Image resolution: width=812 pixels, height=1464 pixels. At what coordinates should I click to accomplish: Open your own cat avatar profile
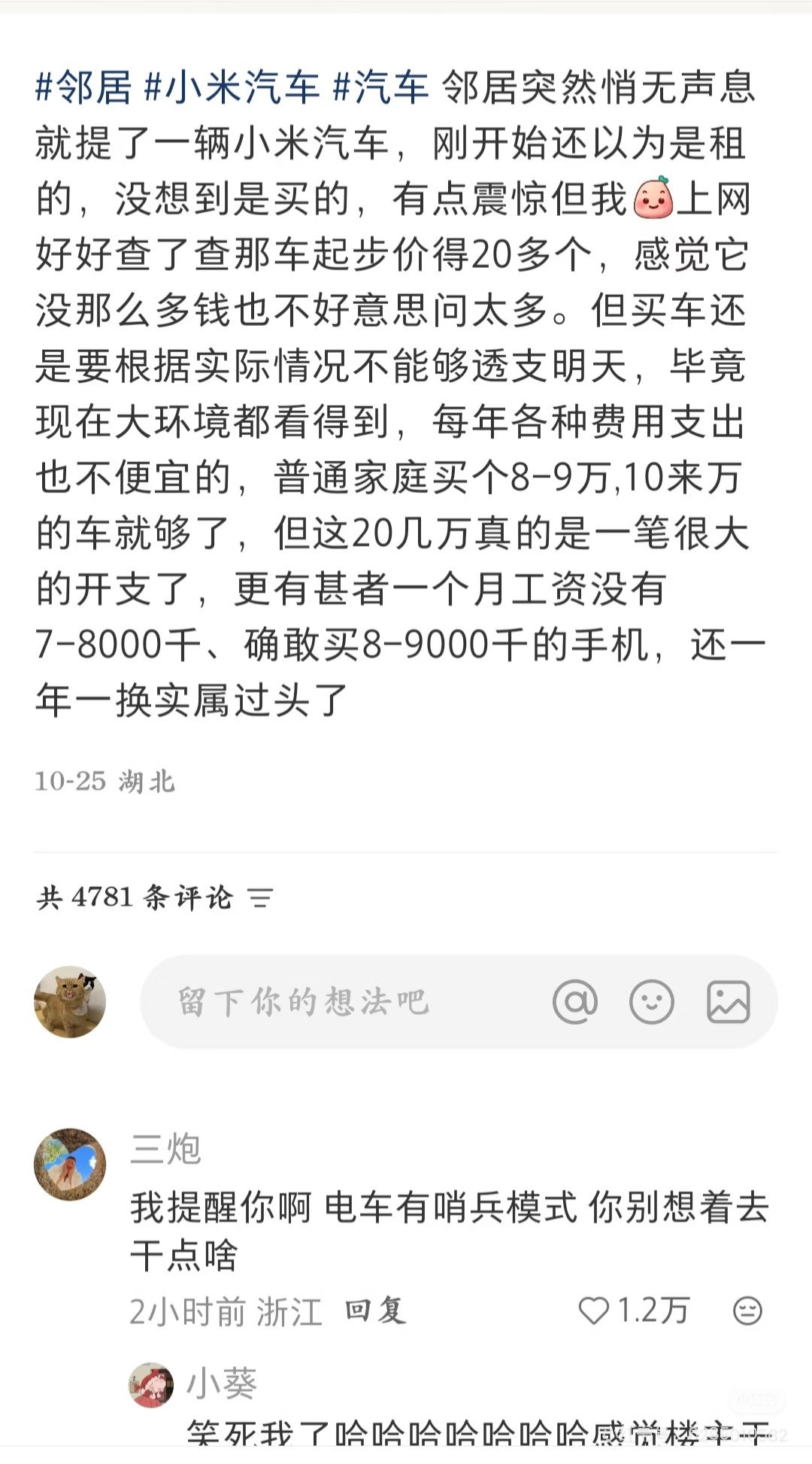point(70,1002)
